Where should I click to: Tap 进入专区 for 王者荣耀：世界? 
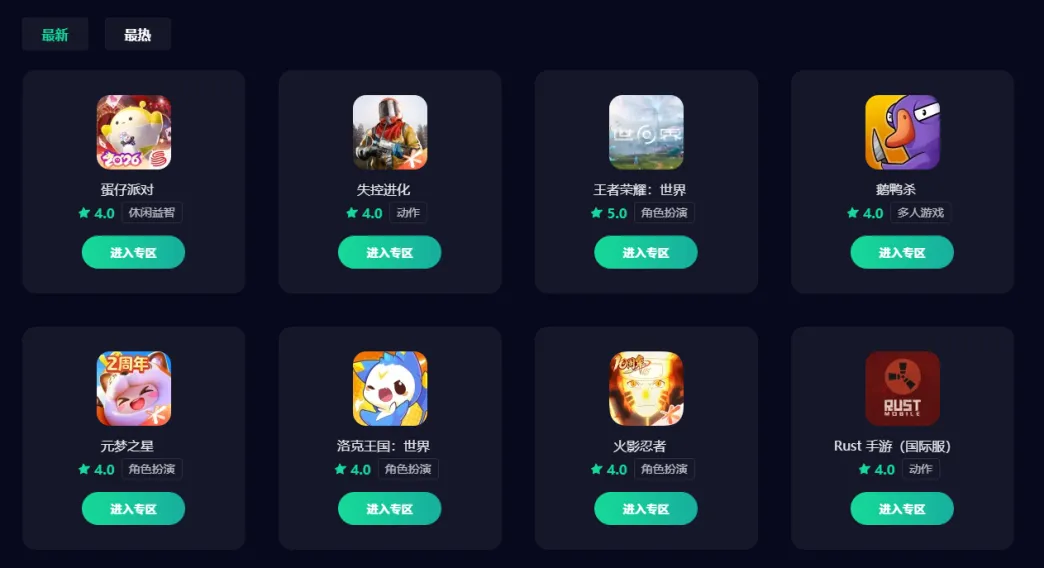(645, 252)
